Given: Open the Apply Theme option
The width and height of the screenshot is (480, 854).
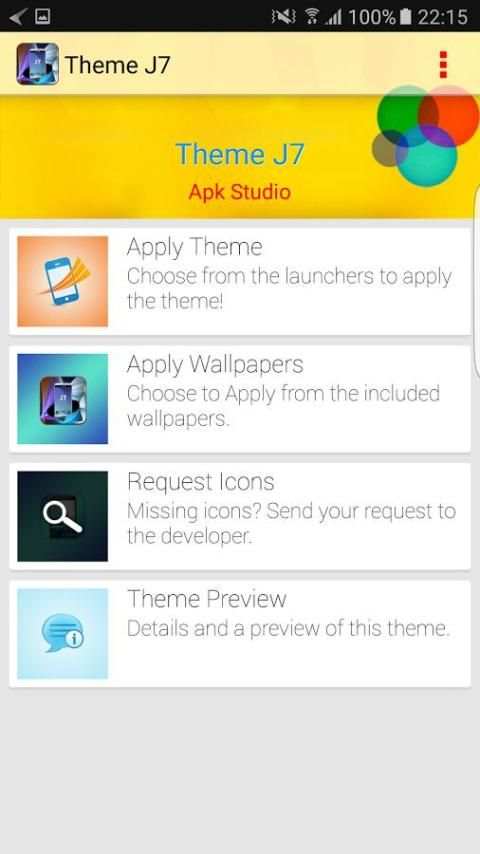Looking at the screenshot, I should pos(240,281).
